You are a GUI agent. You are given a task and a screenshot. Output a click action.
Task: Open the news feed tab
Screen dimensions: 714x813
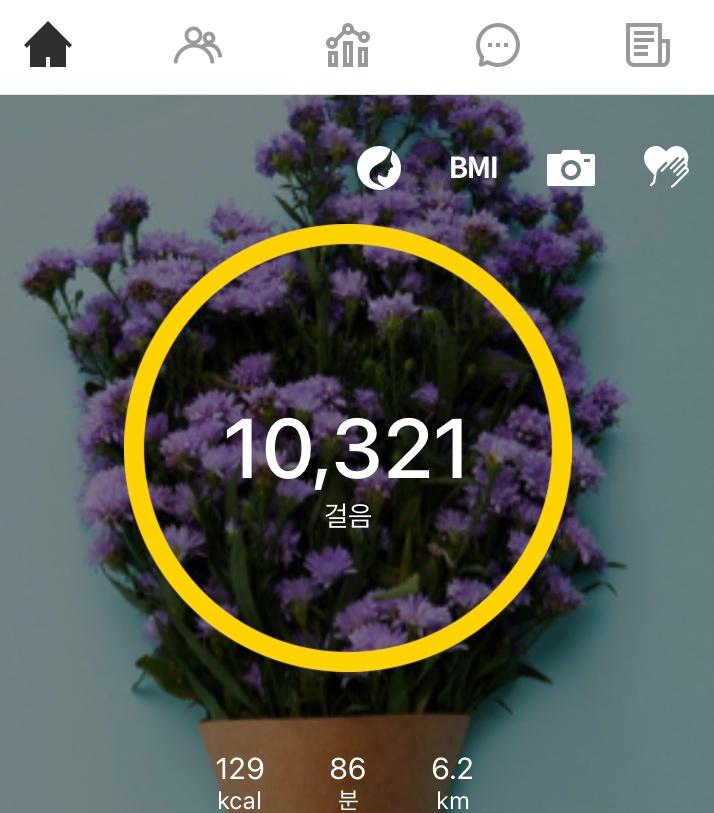(647, 45)
